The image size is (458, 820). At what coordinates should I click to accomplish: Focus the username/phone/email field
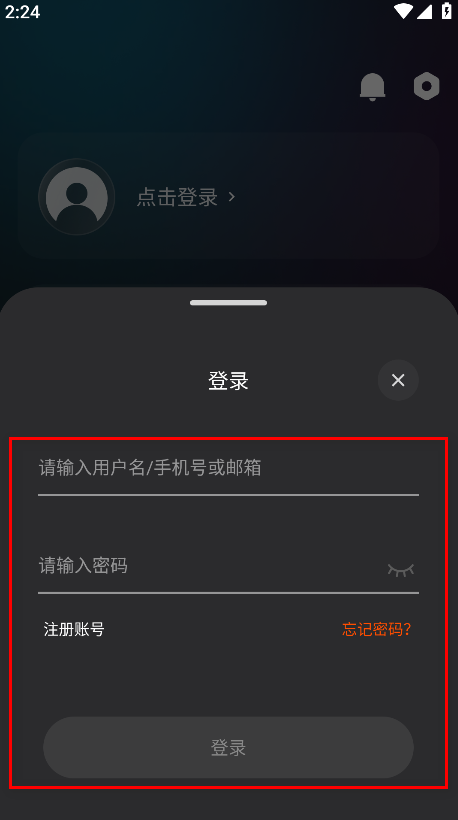coord(228,468)
